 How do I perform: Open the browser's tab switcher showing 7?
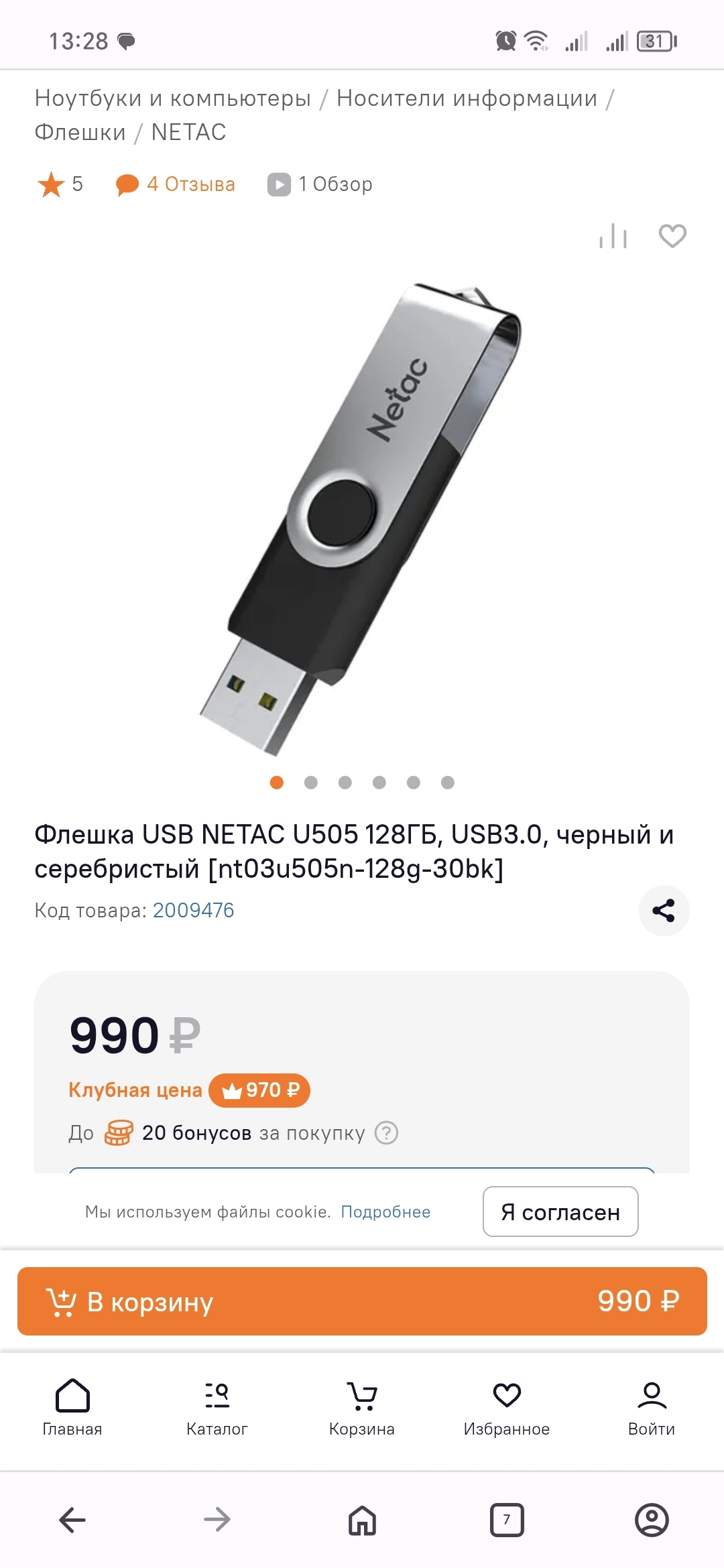click(507, 1520)
